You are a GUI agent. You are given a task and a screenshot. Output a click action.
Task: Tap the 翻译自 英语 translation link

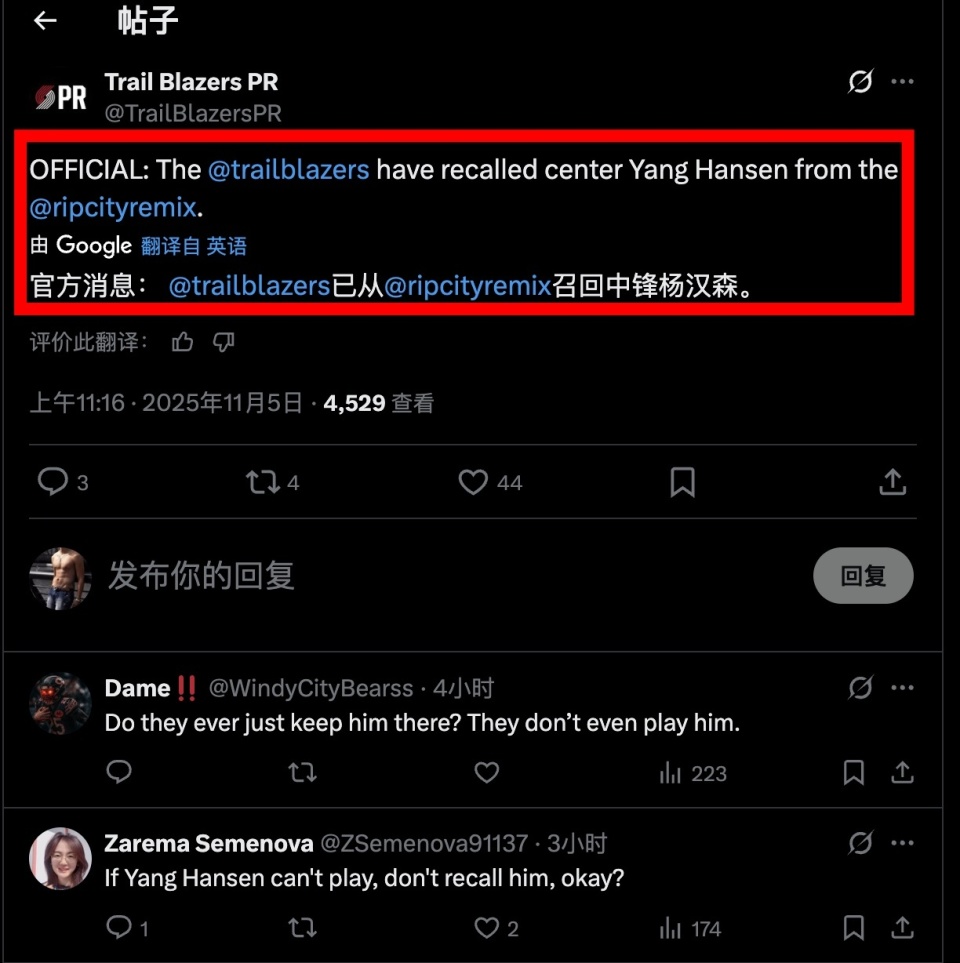(193, 246)
